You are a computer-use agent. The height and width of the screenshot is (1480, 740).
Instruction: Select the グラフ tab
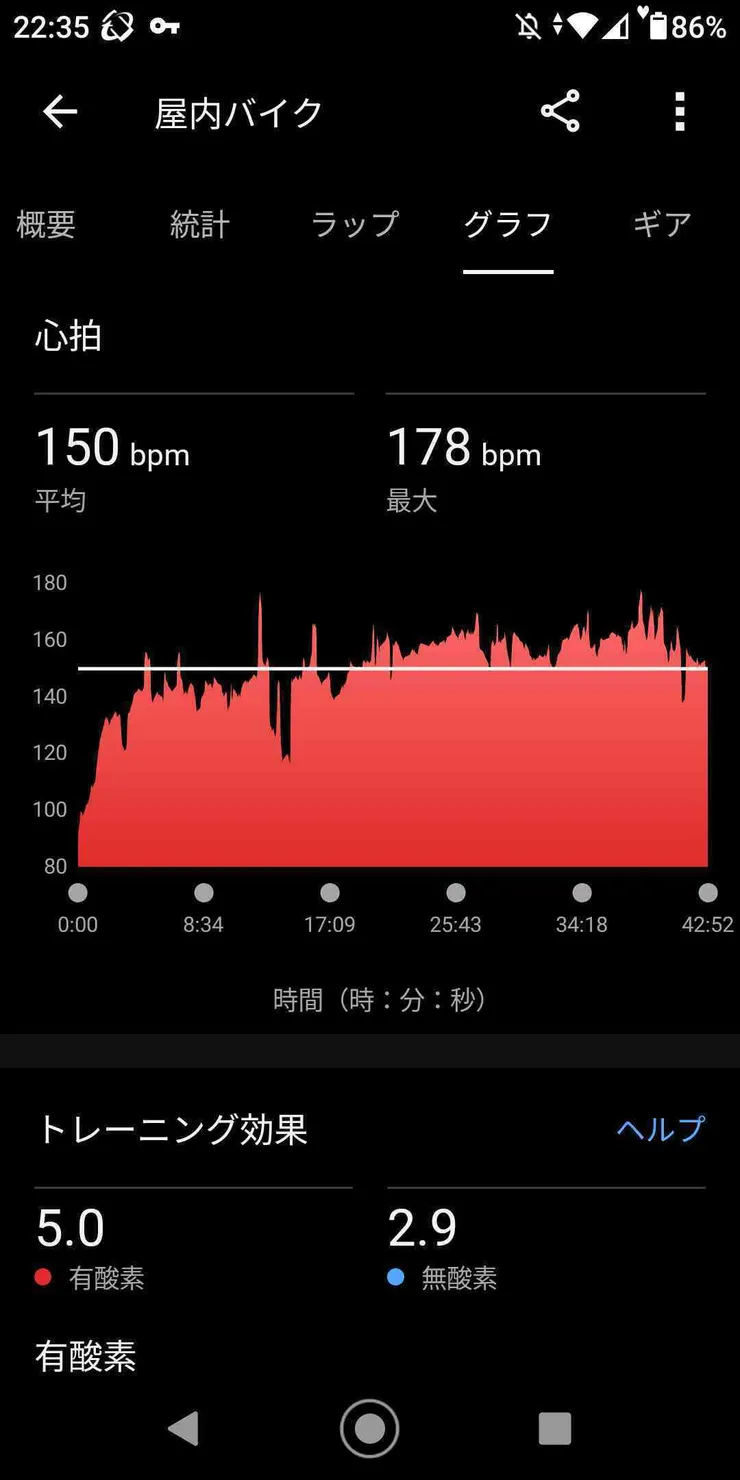coord(508,224)
